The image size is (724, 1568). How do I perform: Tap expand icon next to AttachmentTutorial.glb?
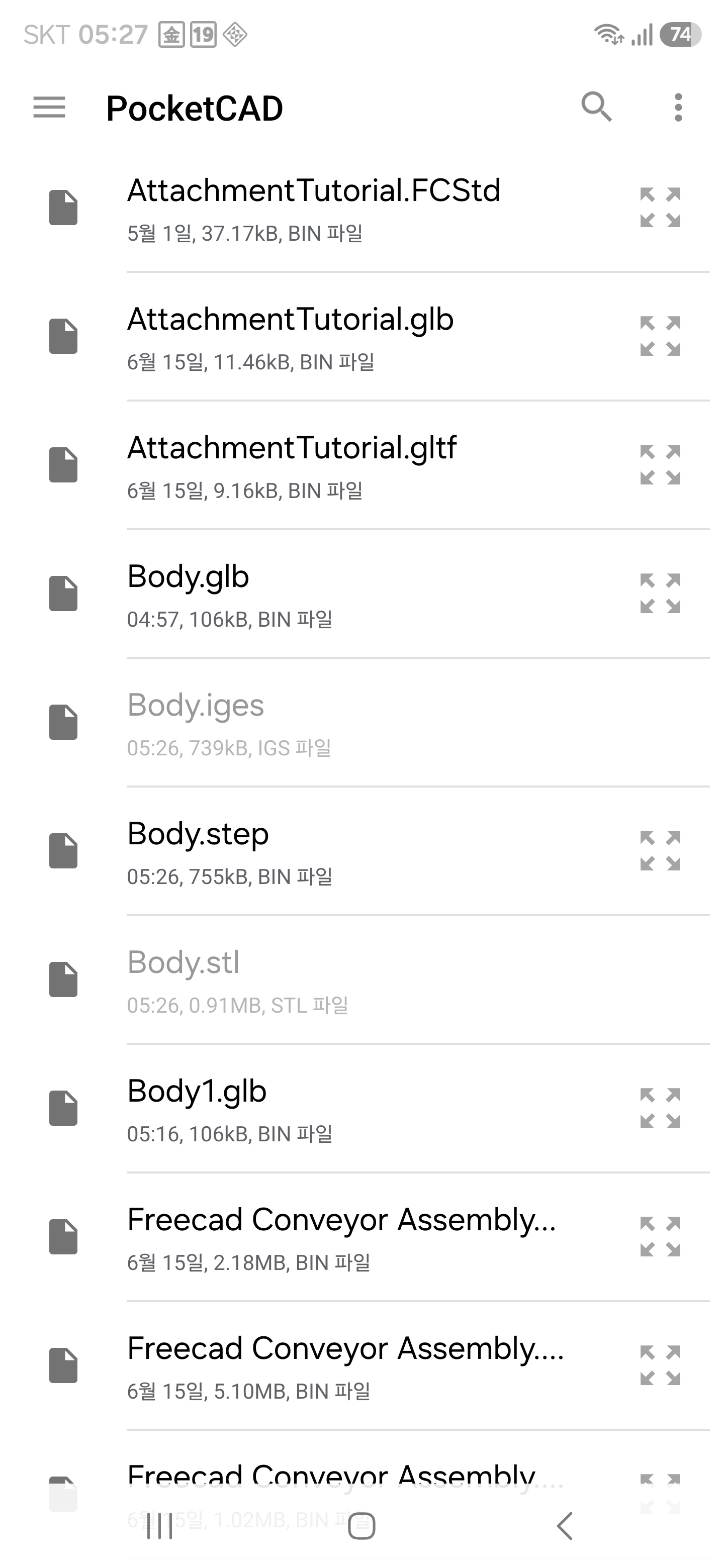(660, 336)
